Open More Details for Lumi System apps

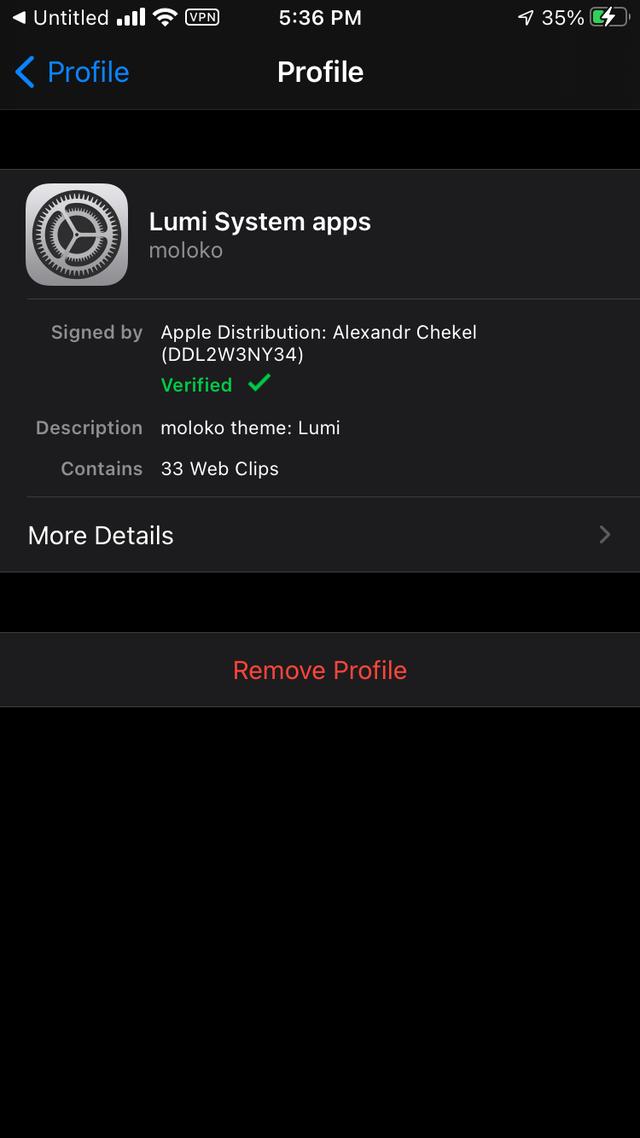tap(320, 535)
